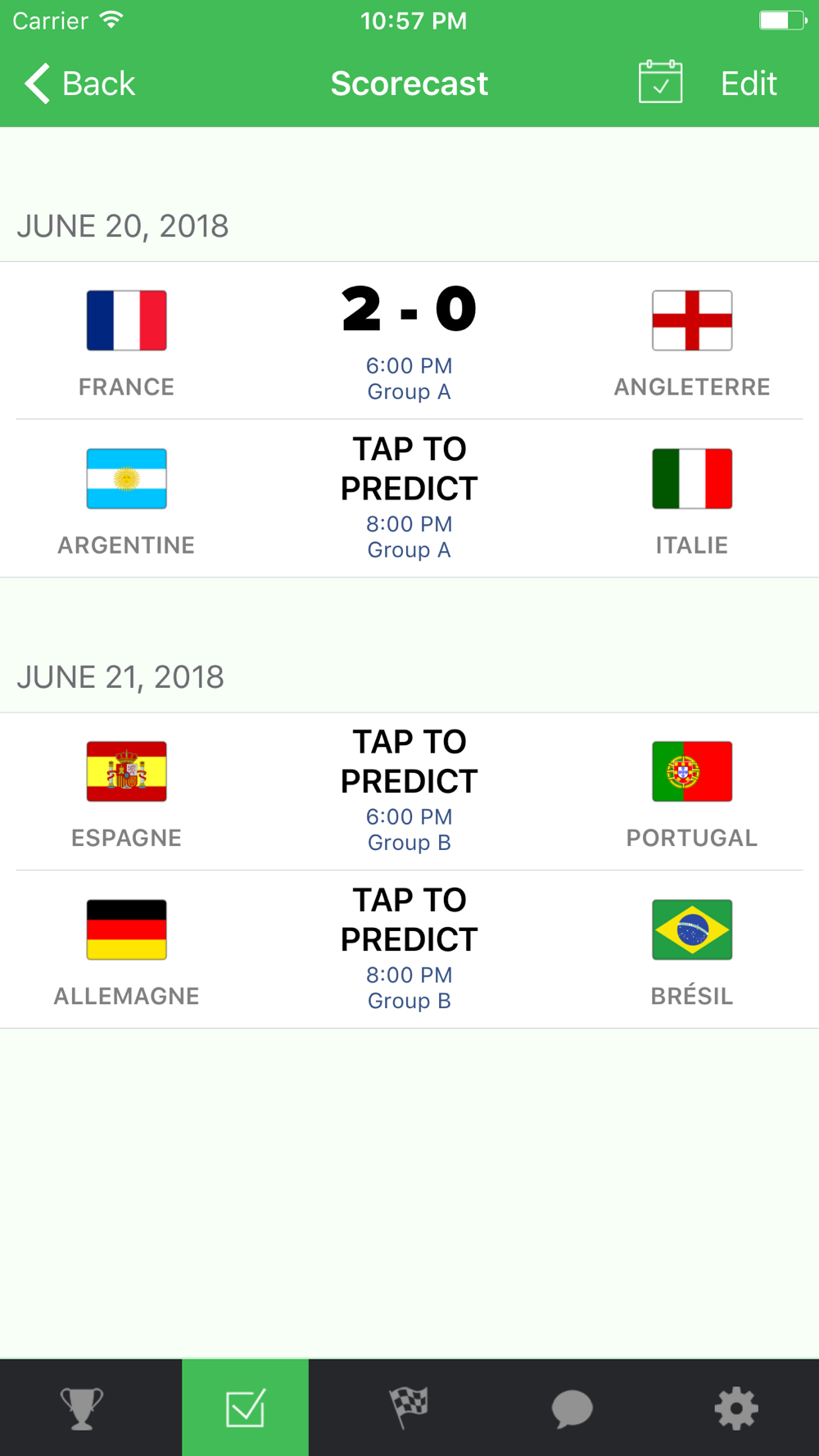Tap Edit in the top bar
819x1456 pixels.
click(748, 84)
